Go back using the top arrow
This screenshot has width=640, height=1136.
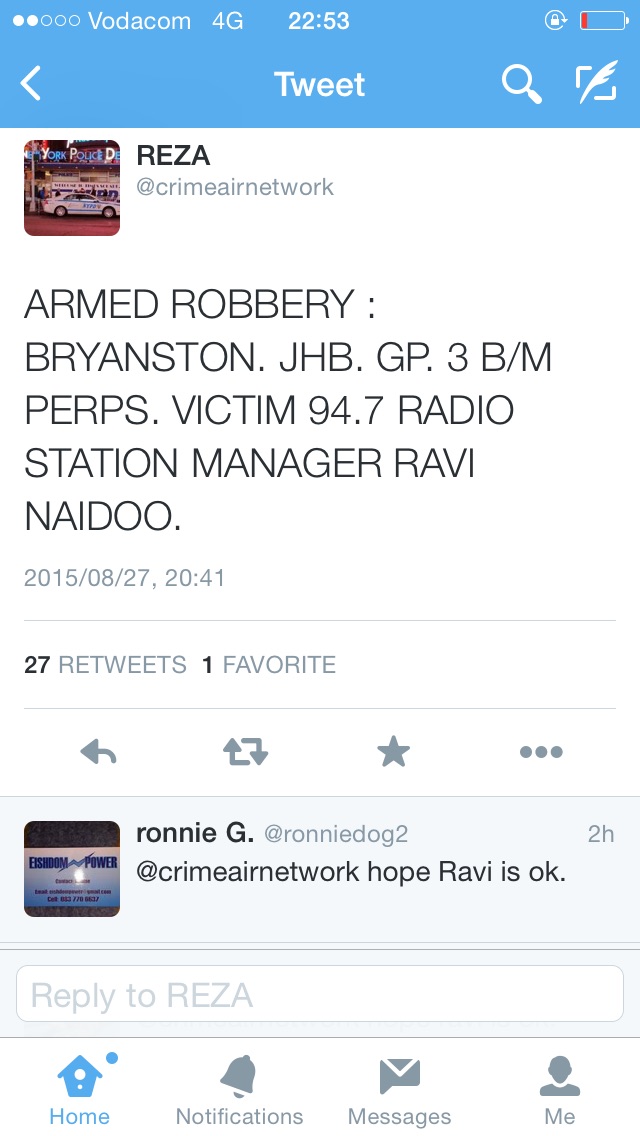[32, 84]
